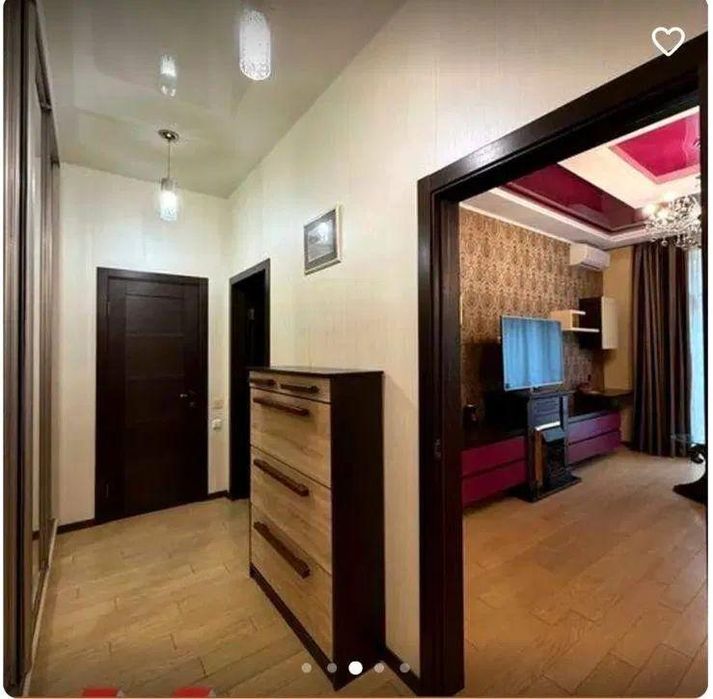Save this listing with the heart icon
Viewport: 713px width, 699px height.
[x=667, y=41]
